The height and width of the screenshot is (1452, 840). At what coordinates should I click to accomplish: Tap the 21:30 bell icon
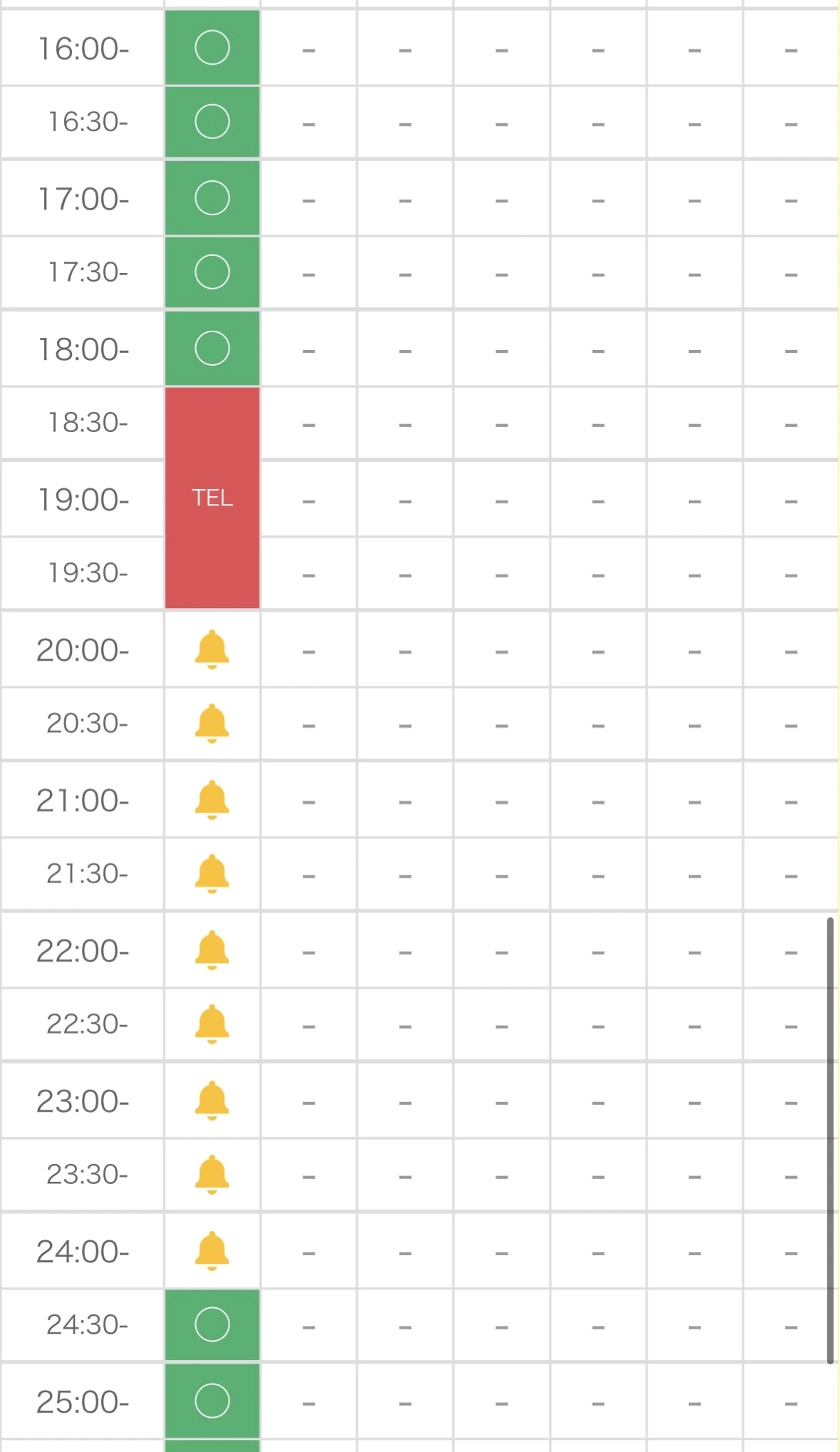tap(212, 873)
